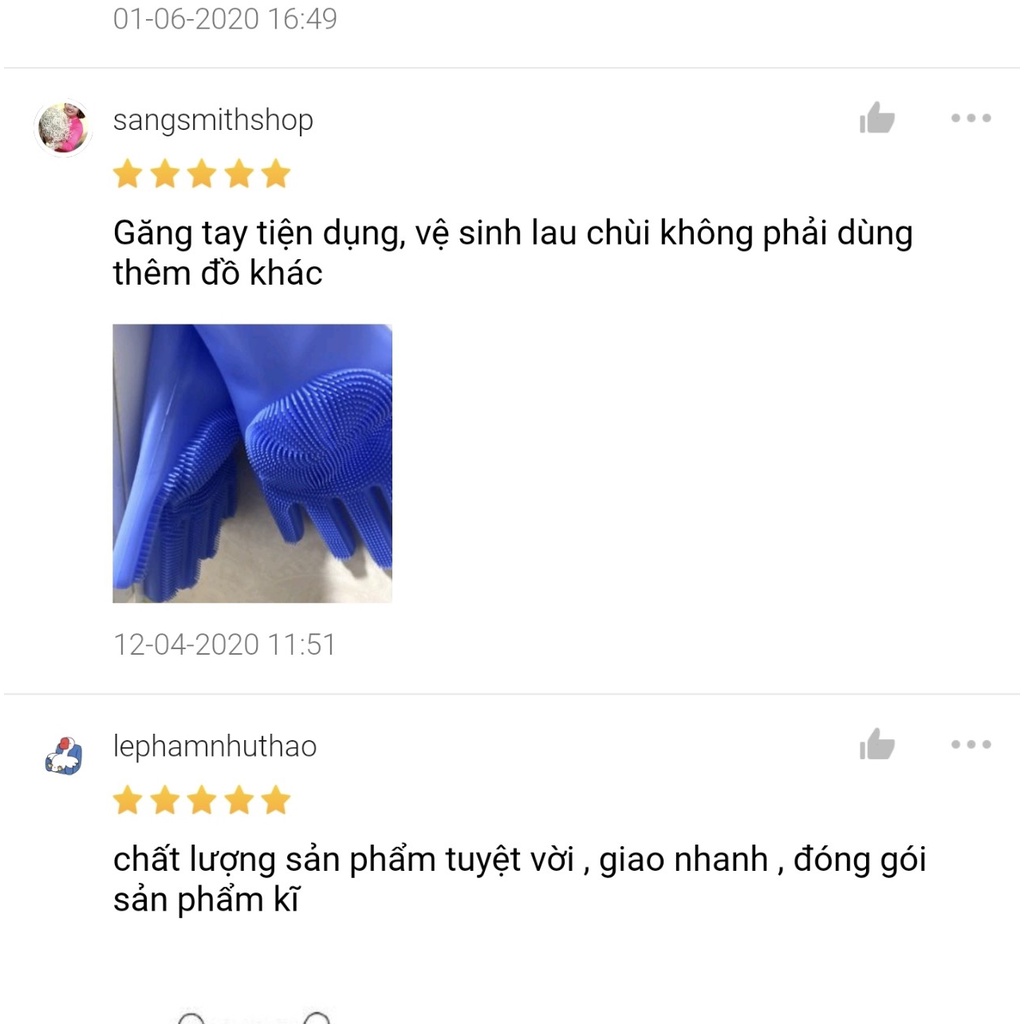1024x1024 pixels.
Task: Open more options for sangsmithshop's review
Action: (970, 118)
